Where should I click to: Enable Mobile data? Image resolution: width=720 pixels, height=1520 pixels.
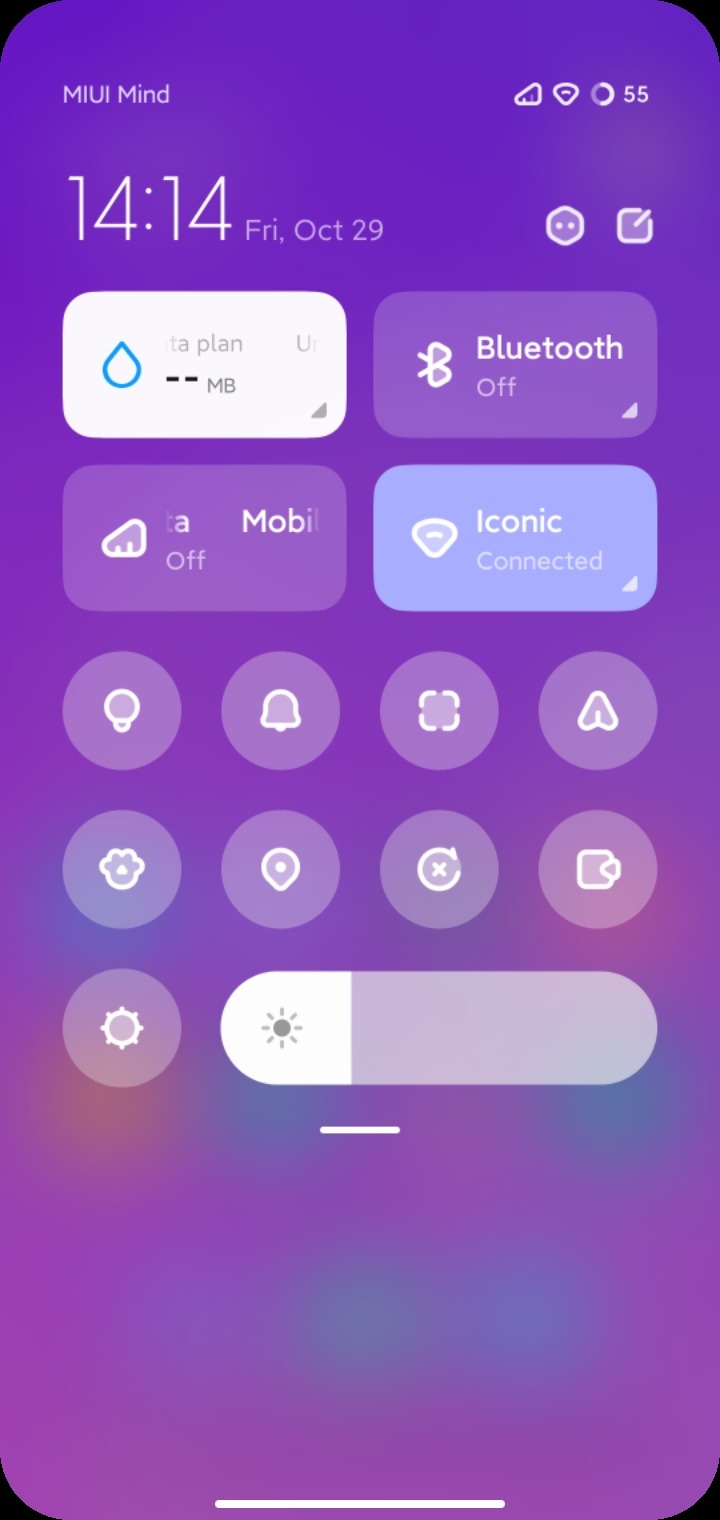coord(204,538)
